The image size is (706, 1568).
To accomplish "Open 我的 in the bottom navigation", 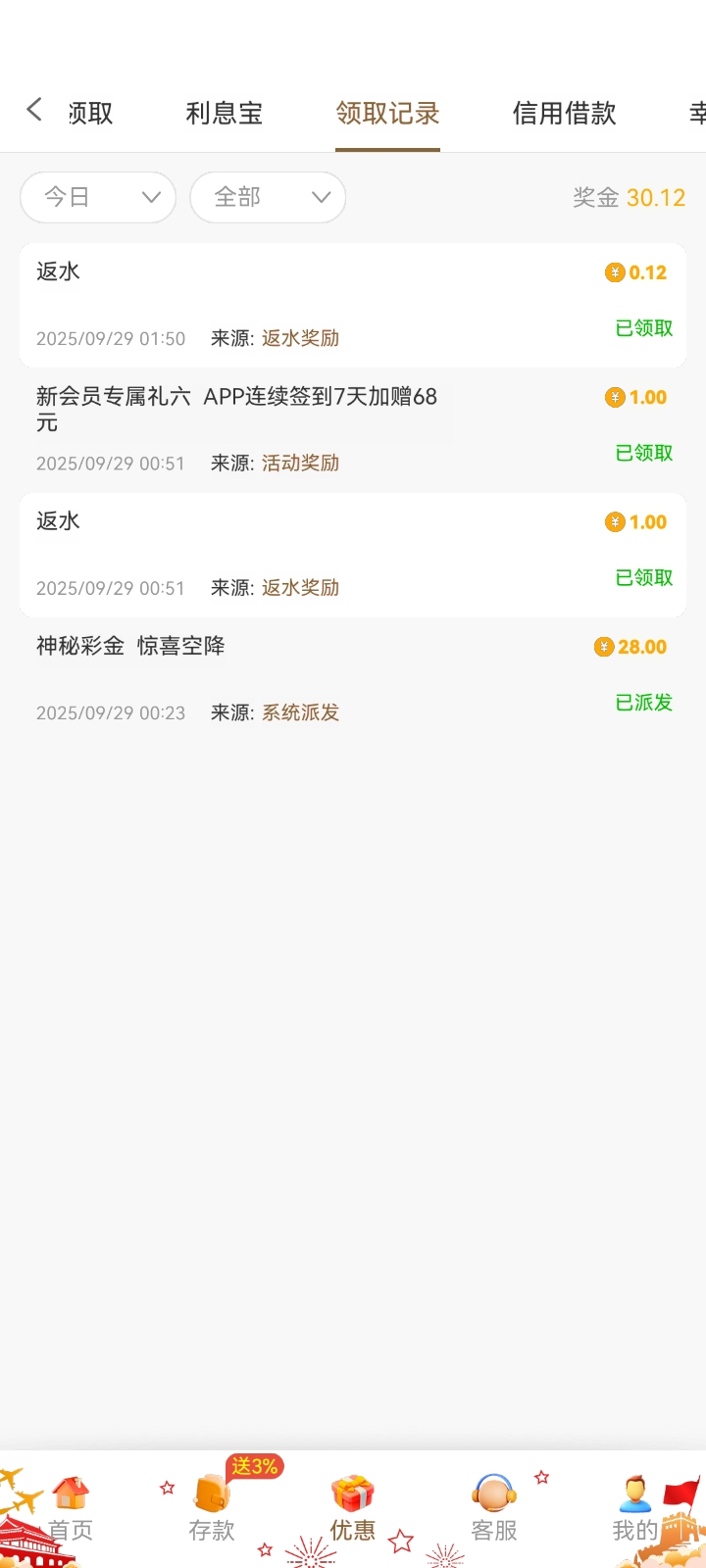I will [635, 1509].
